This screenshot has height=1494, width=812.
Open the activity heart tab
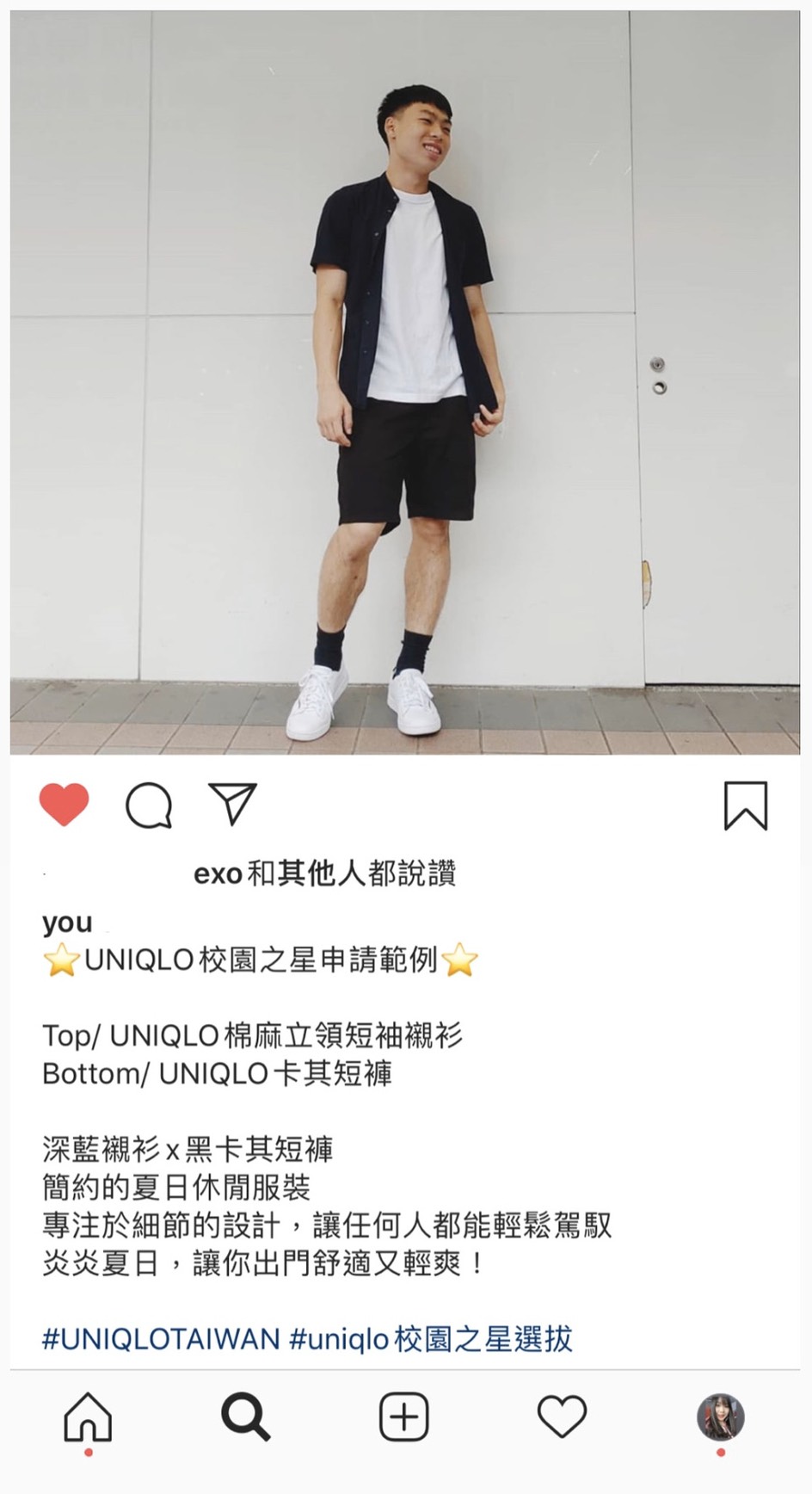562,1417
